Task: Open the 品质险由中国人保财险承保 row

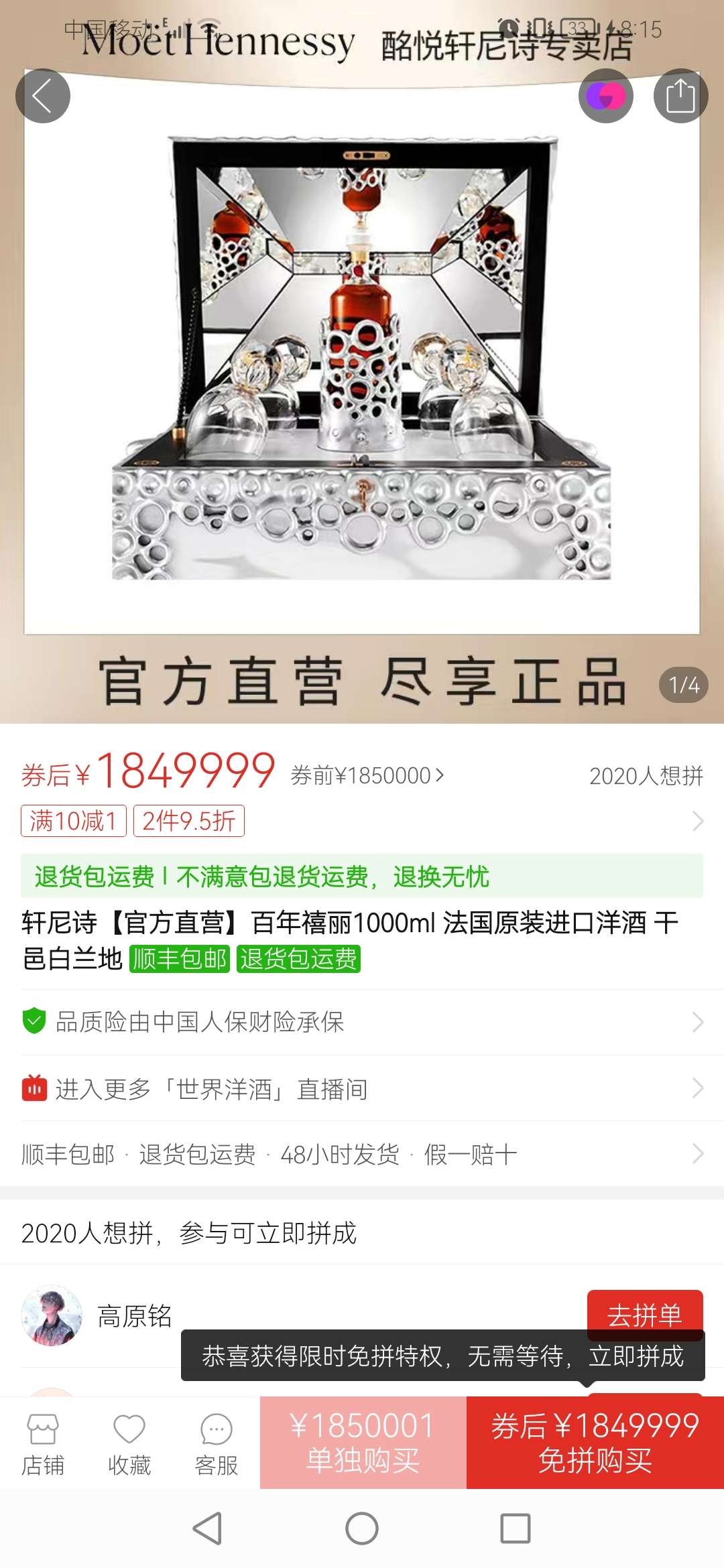Action: [x=362, y=1022]
